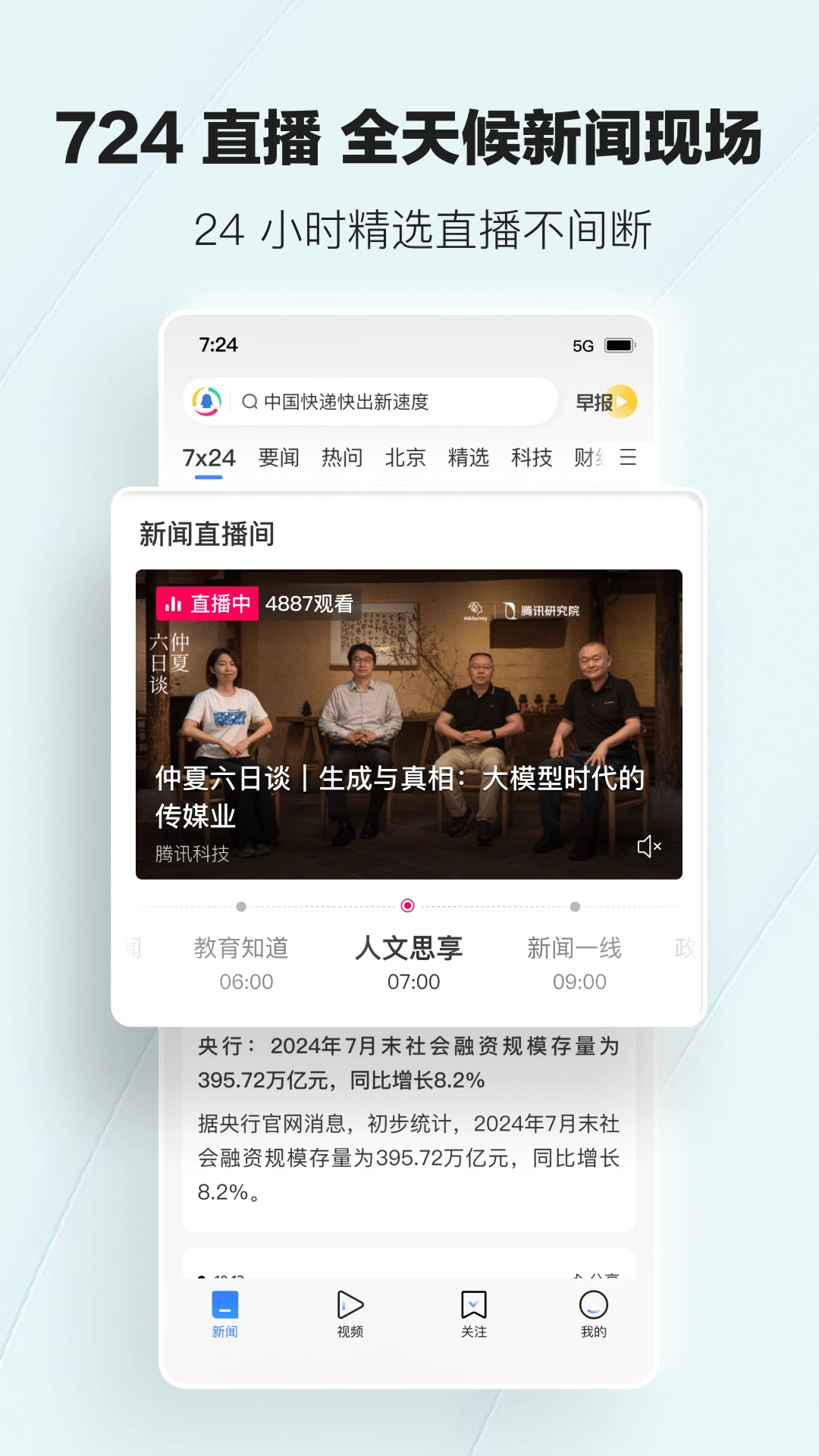Open the notification bell icon in search bar

pyautogui.click(x=207, y=401)
